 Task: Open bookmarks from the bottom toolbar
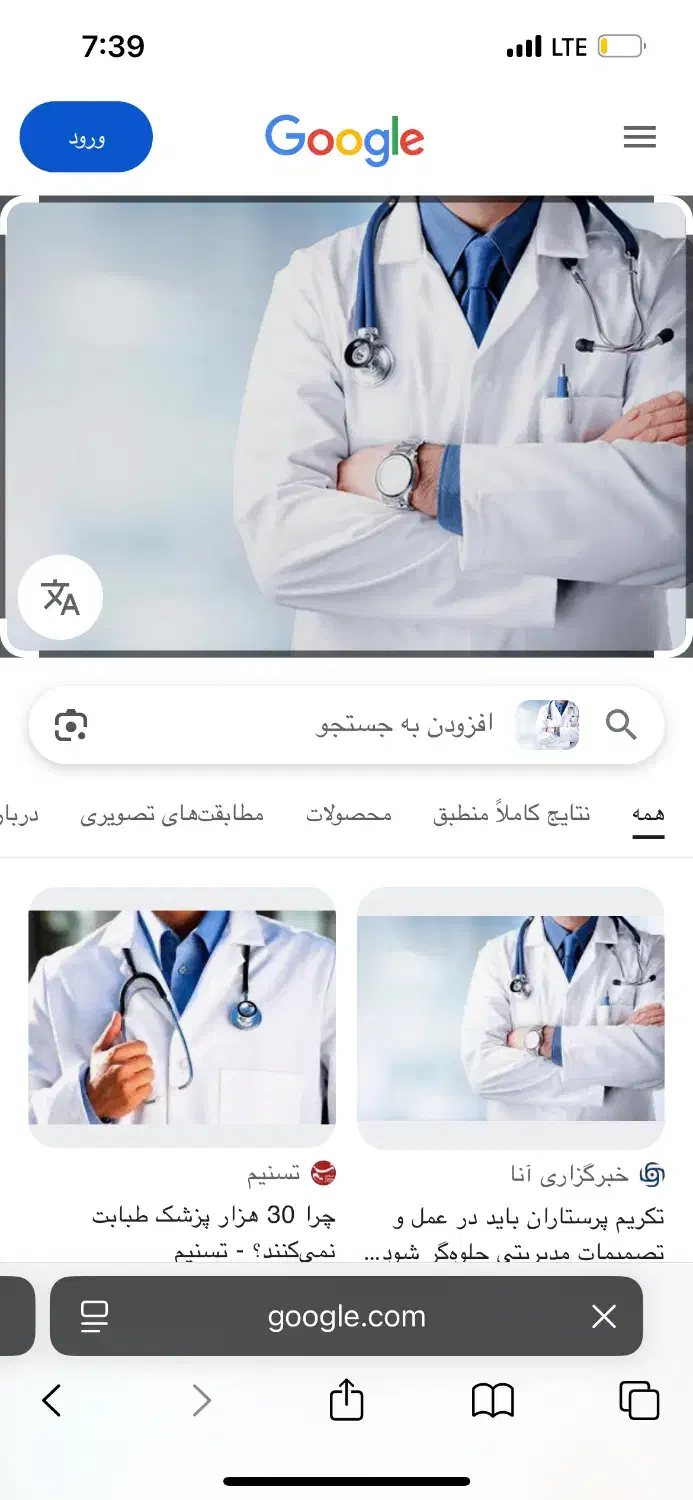[x=493, y=1400]
